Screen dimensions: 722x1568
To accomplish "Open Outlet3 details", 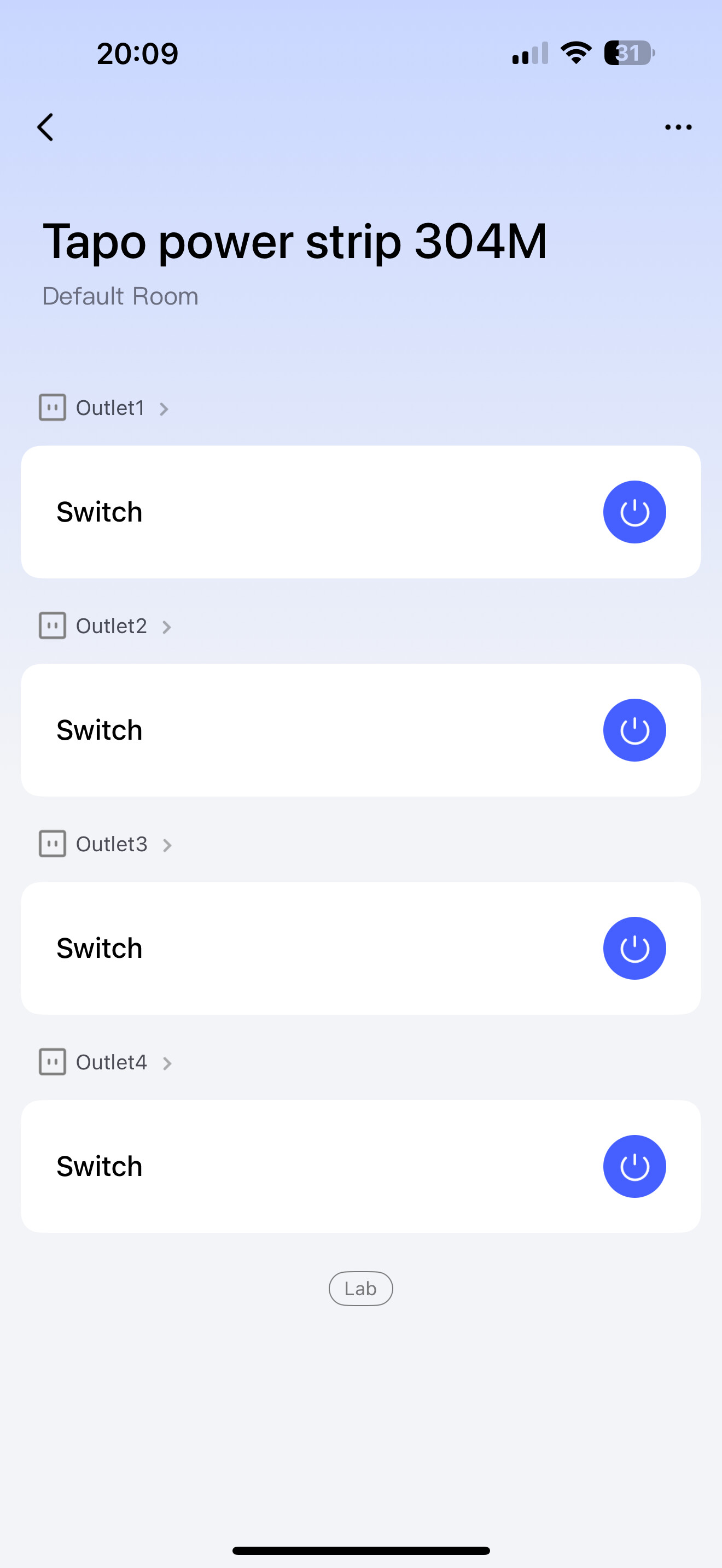I will click(x=112, y=844).
